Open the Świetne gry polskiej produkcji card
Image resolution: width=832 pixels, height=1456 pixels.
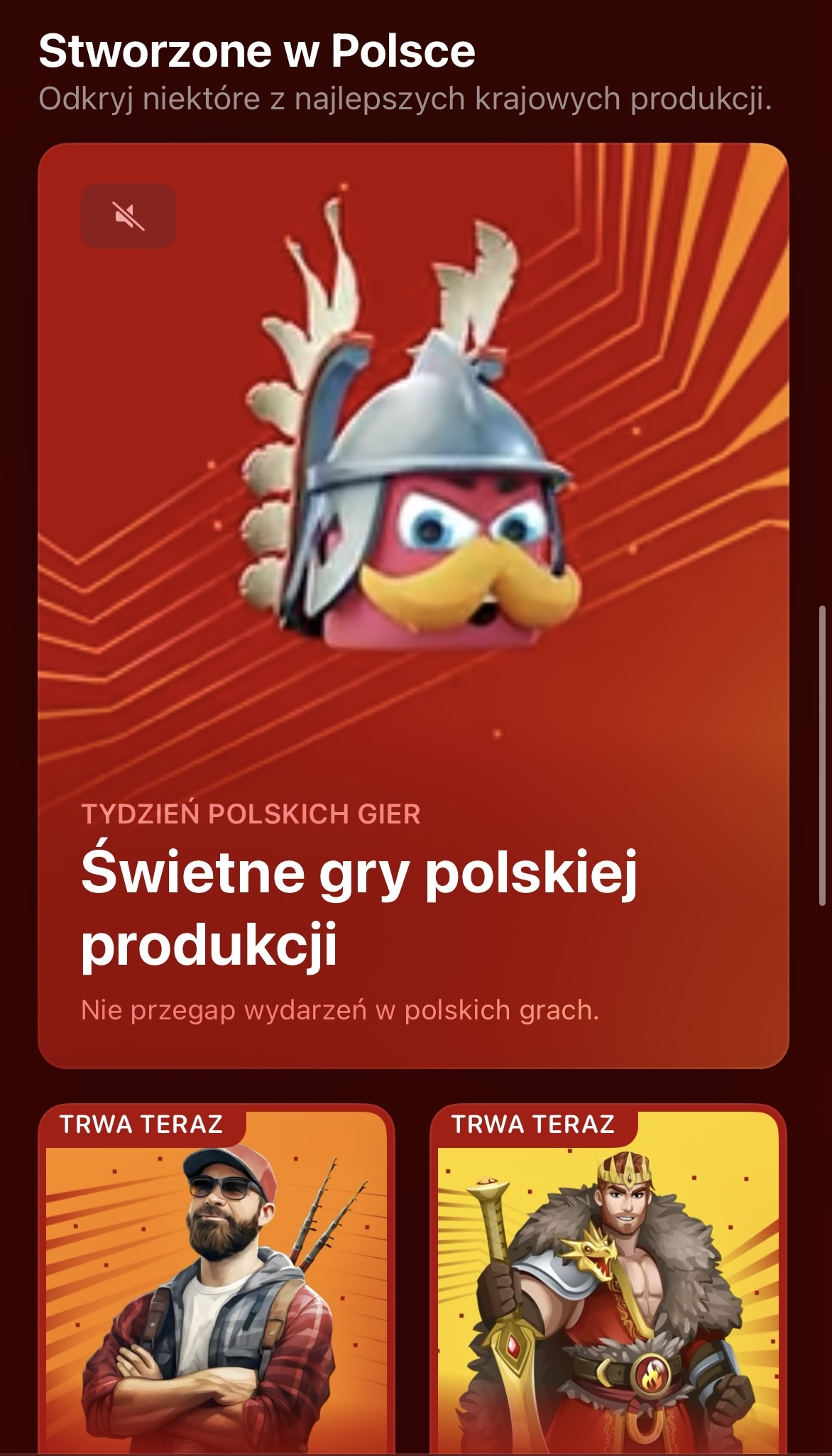point(412,902)
